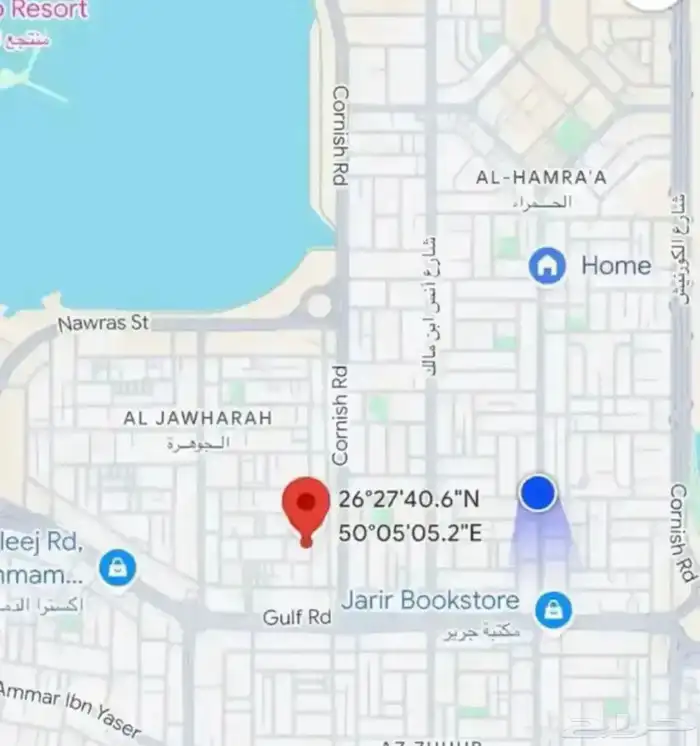Tap the red dropped pin marker
Image resolution: width=700 pixels, height=746 pixels.
(306, 503)
